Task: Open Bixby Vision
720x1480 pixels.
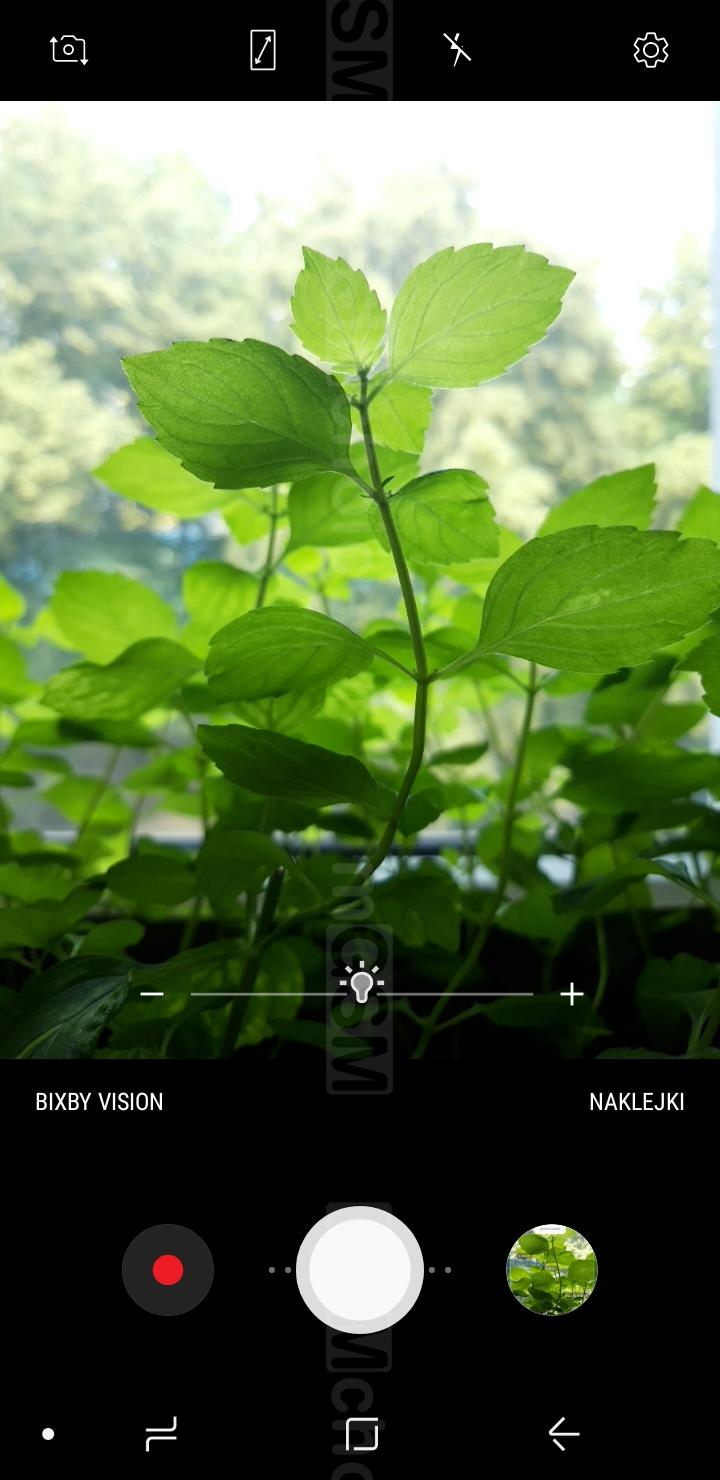Action: pos(99,1102)
